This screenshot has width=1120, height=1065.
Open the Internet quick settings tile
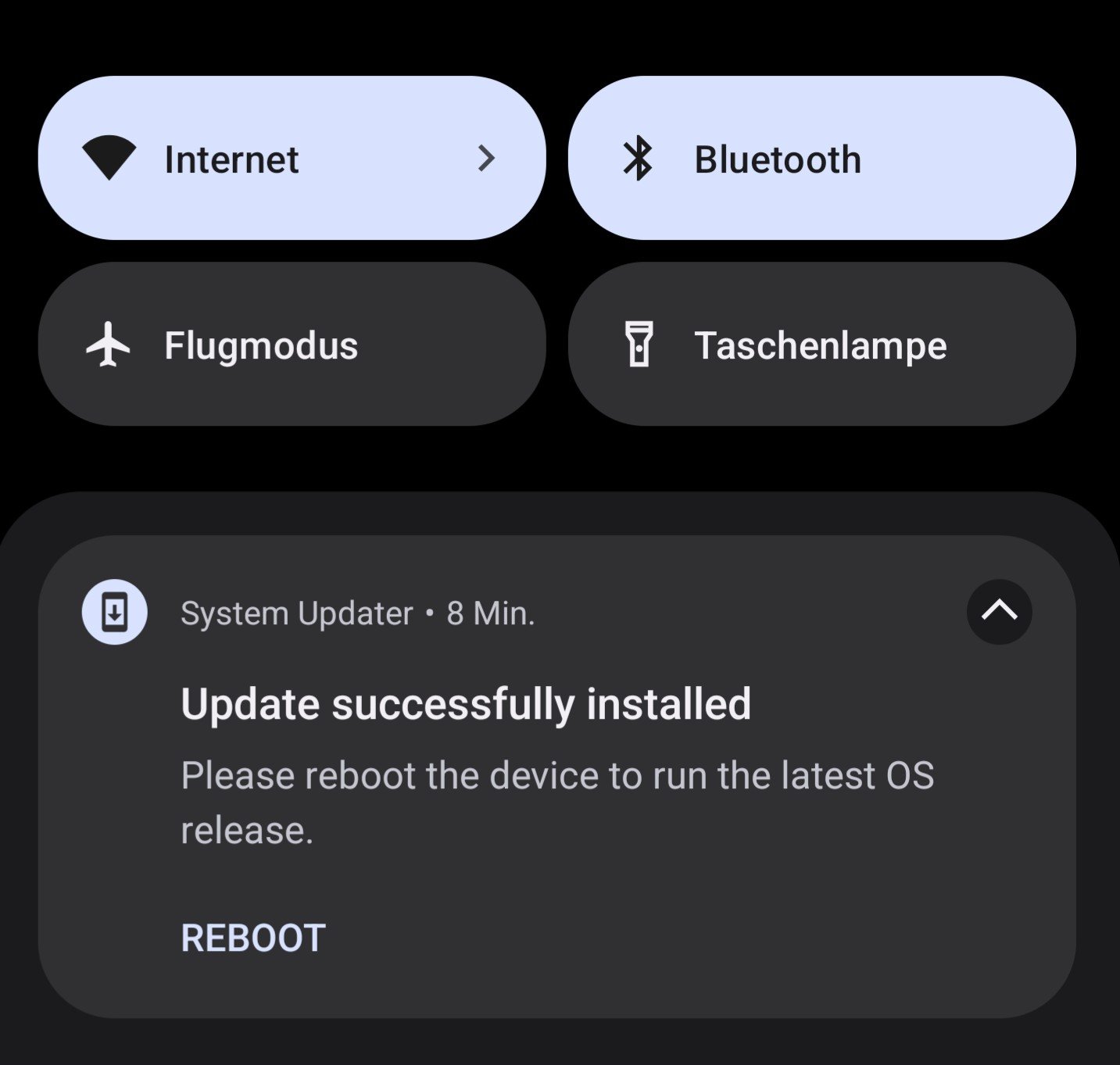[x=291, y=159]
